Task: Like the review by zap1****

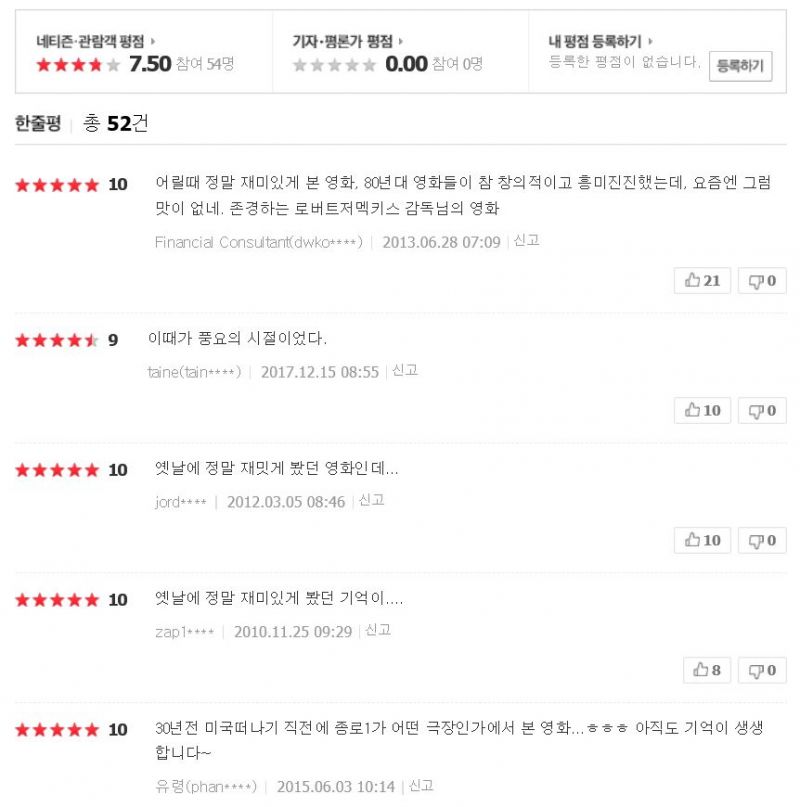Action: 706,670
